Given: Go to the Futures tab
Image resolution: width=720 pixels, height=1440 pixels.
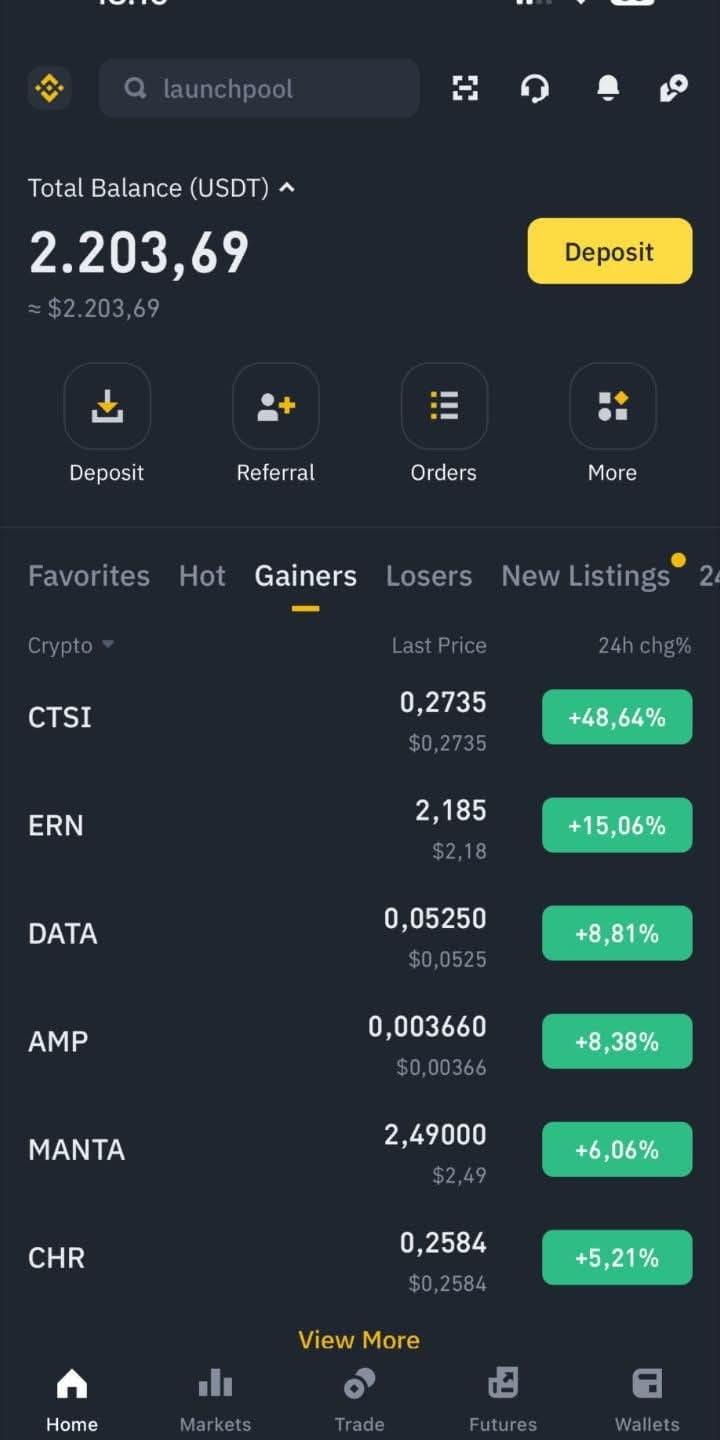Looking at the screenshot, I should (x=503, y=1400).
